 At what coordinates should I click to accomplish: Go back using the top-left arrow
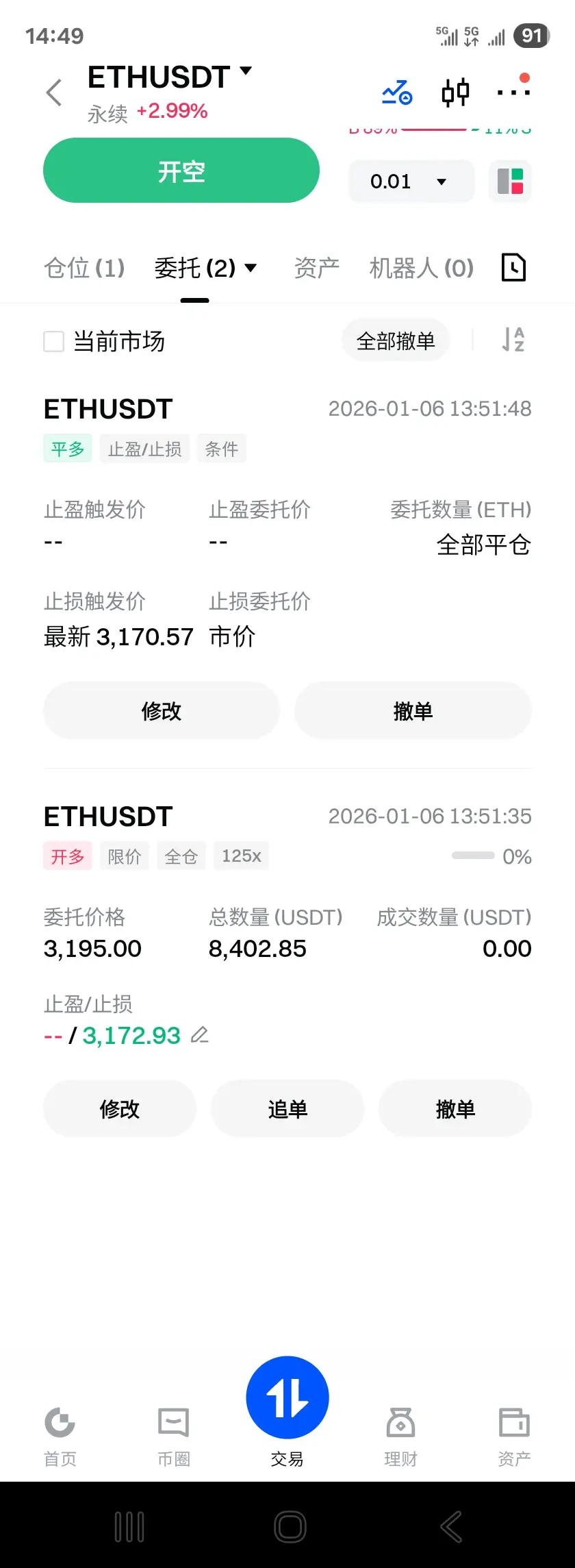(x=54, y=92)
